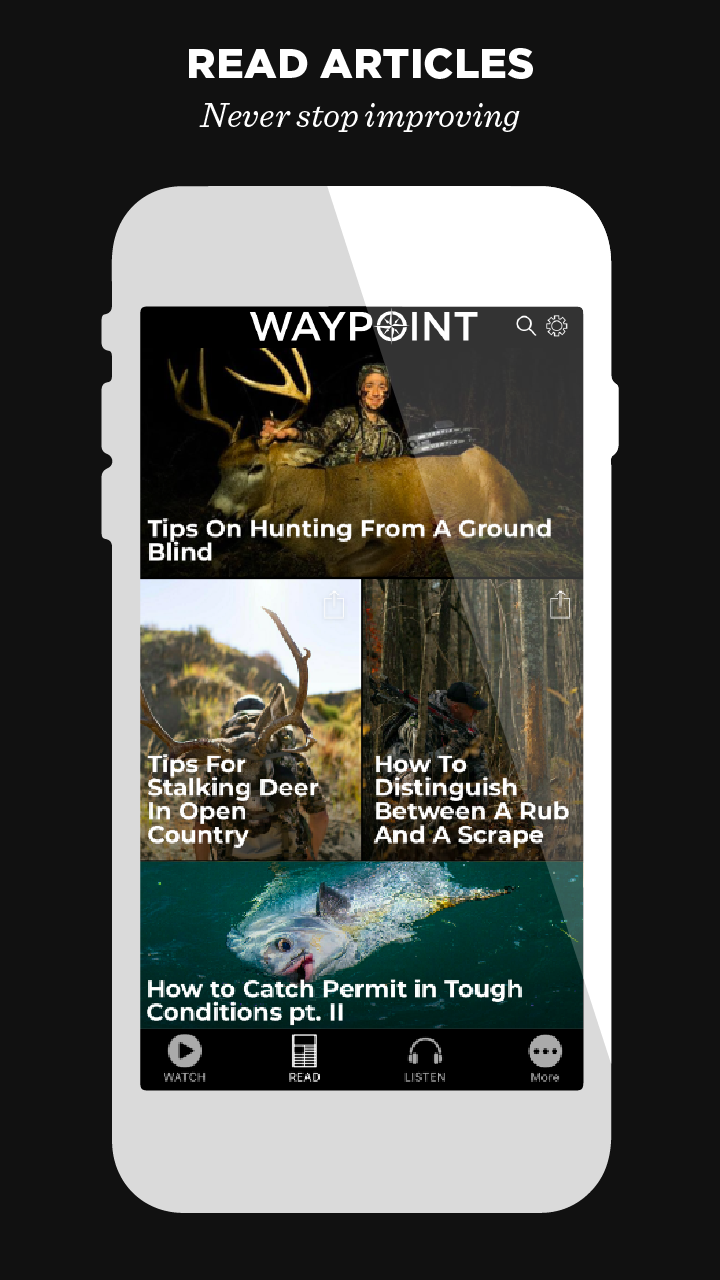This screenshot has height=1280, width=720.
Task: Select the Watch play icon in bottom bar
Action: pos(185,1051)
